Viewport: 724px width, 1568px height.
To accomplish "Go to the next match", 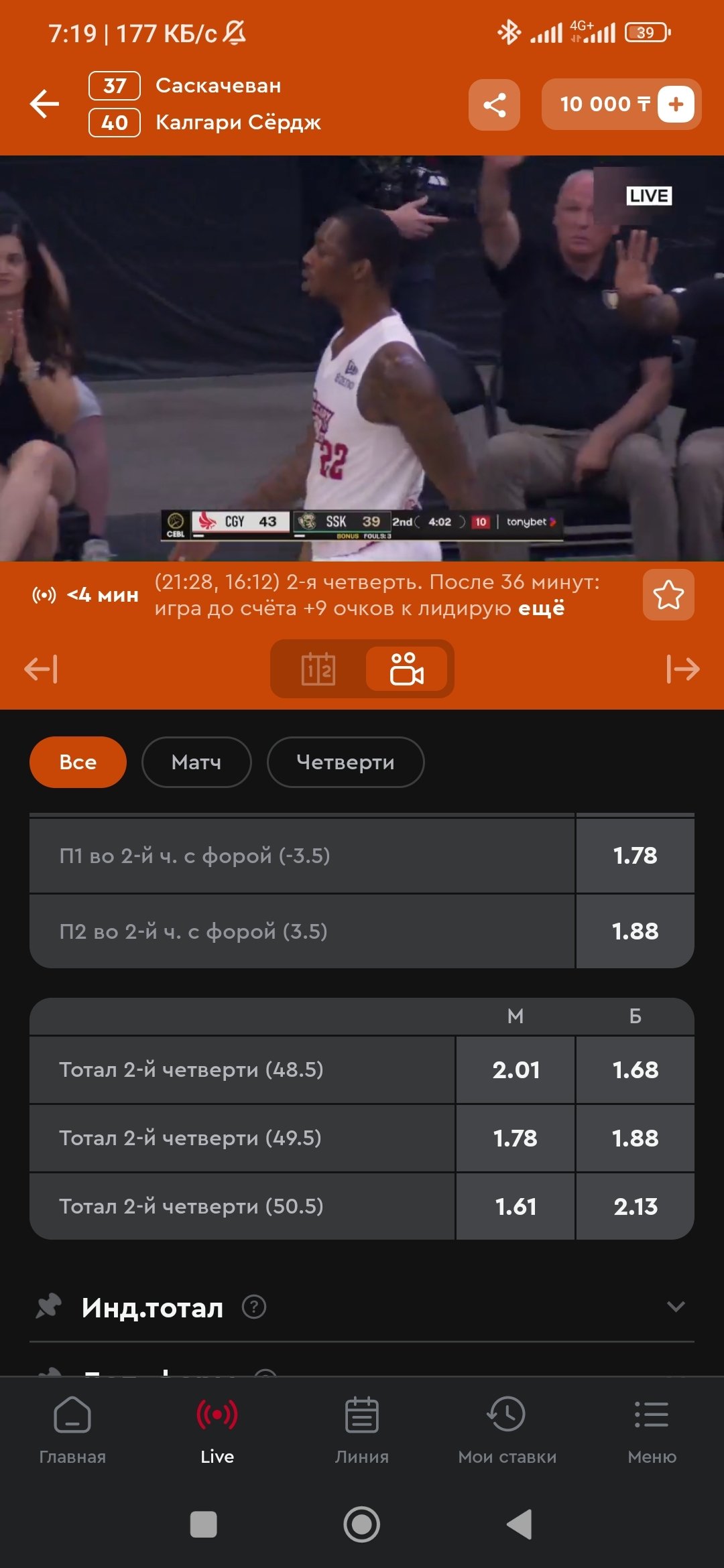I will pyautogui.click(x=682, y=669).
